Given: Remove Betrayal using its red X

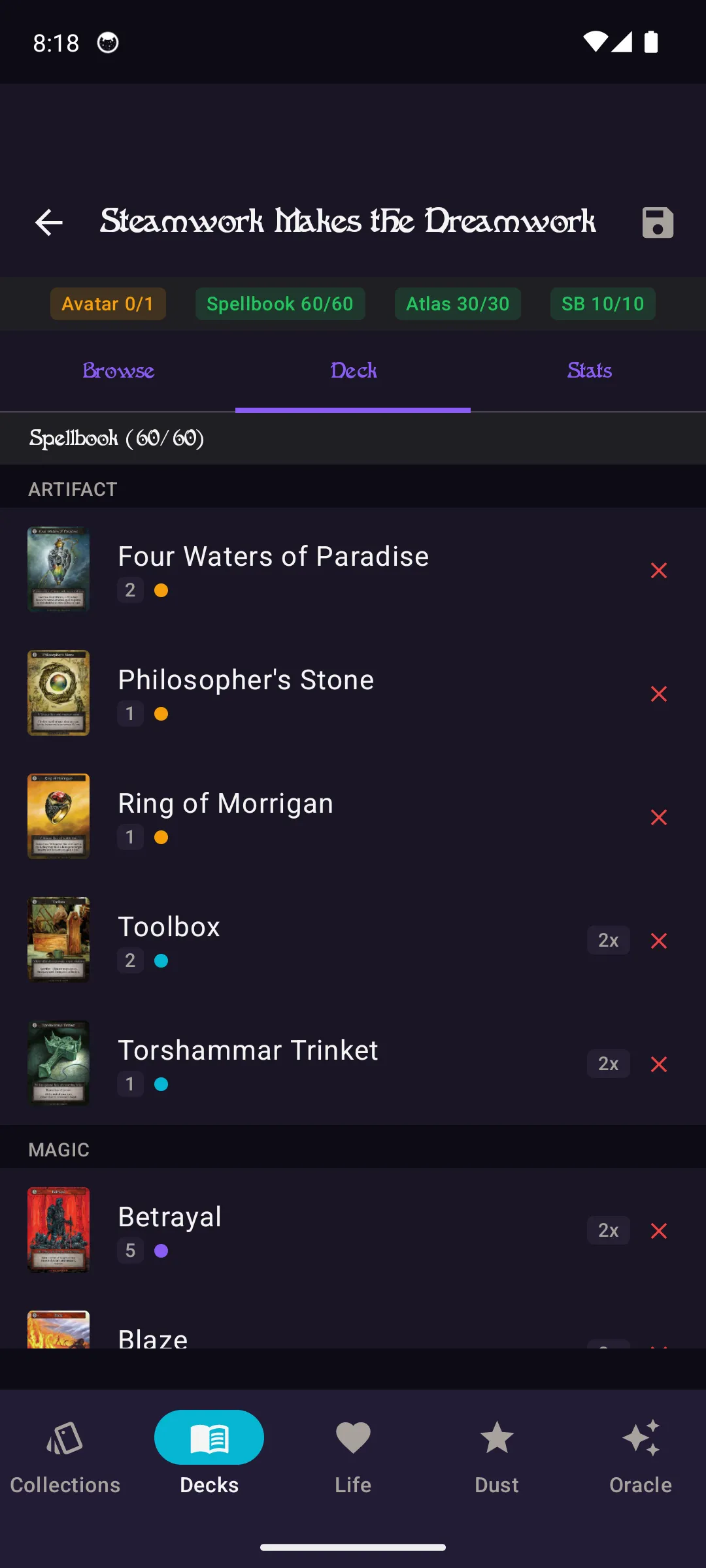Looking at the screenshot, I should pos(659,1231).
